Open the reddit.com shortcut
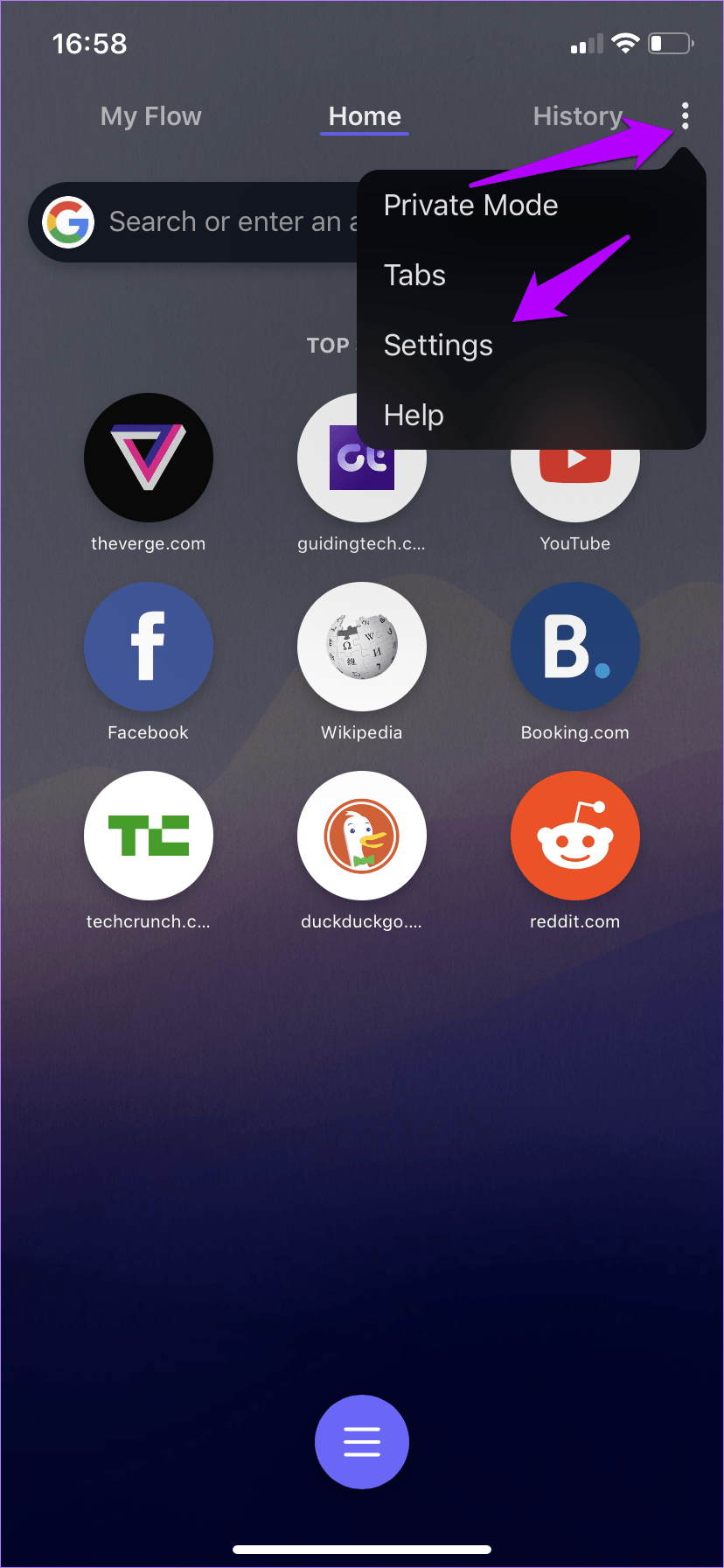This screenshot has height=1568, width=724. point(575,836)
